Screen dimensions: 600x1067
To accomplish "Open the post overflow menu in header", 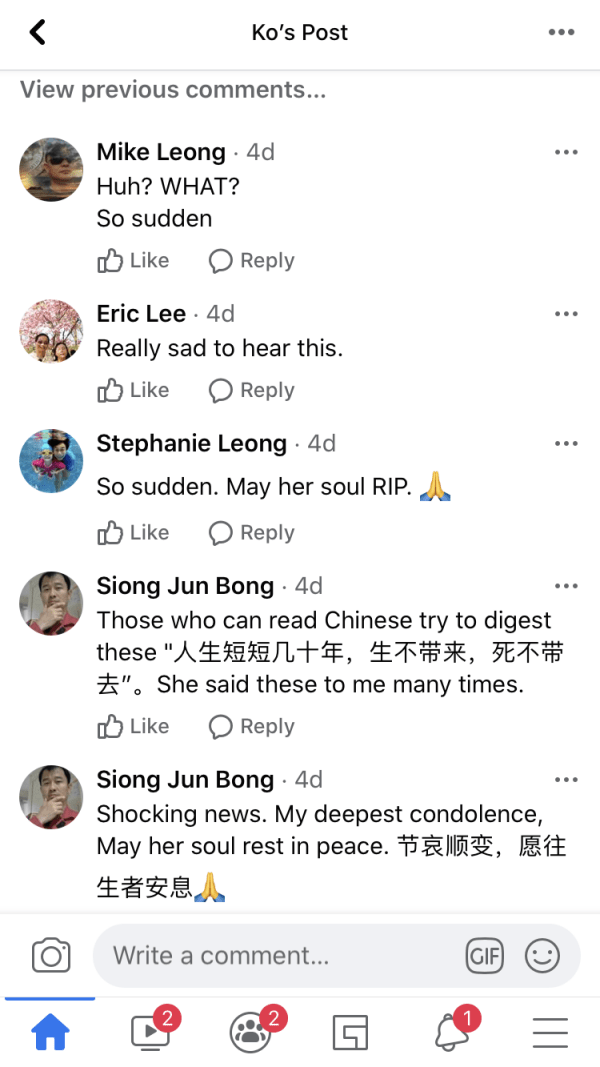I will coord(562,33).
